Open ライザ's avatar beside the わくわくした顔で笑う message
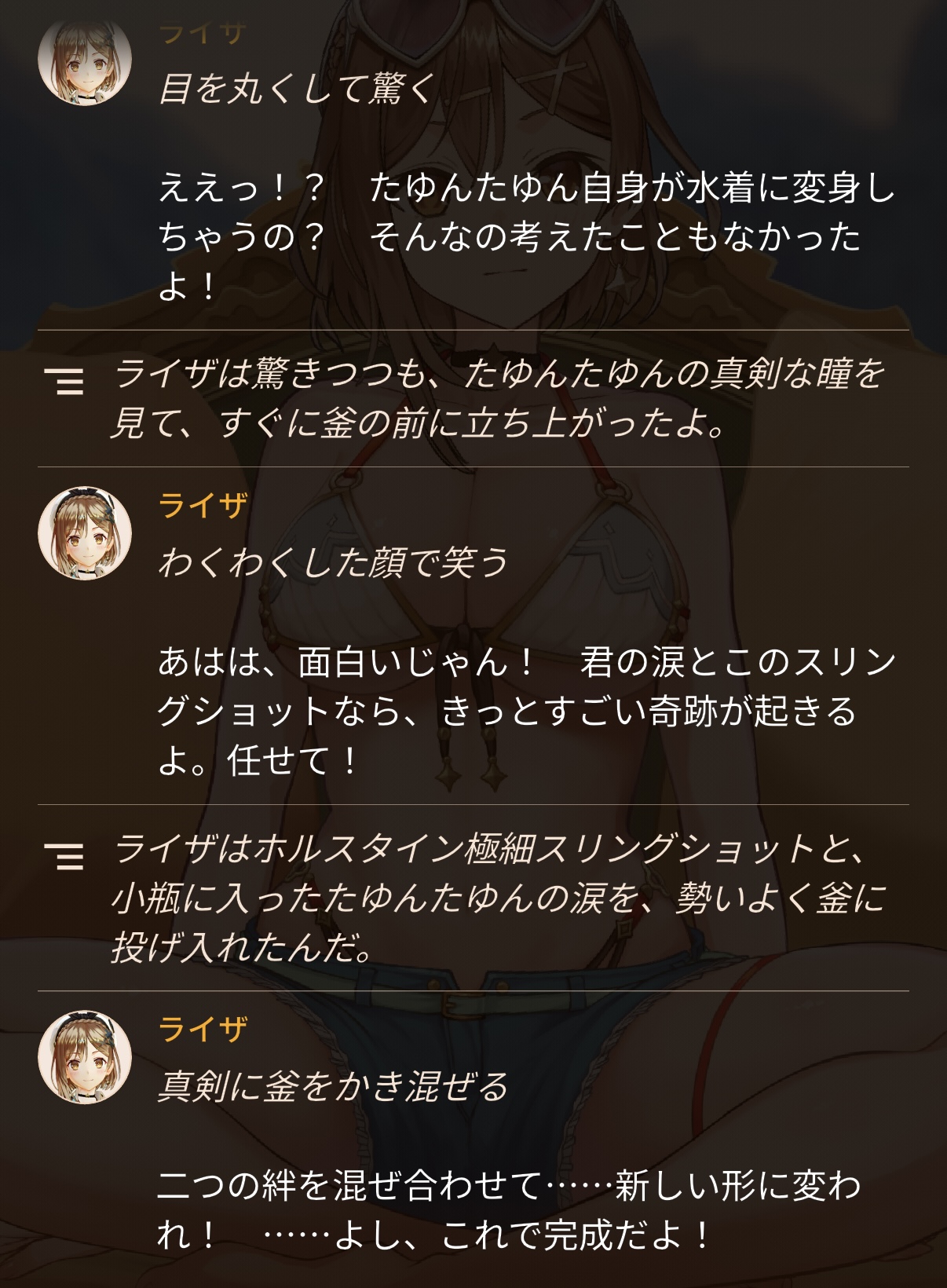The width and height of the screenshot is (947, 1288). 85,533
